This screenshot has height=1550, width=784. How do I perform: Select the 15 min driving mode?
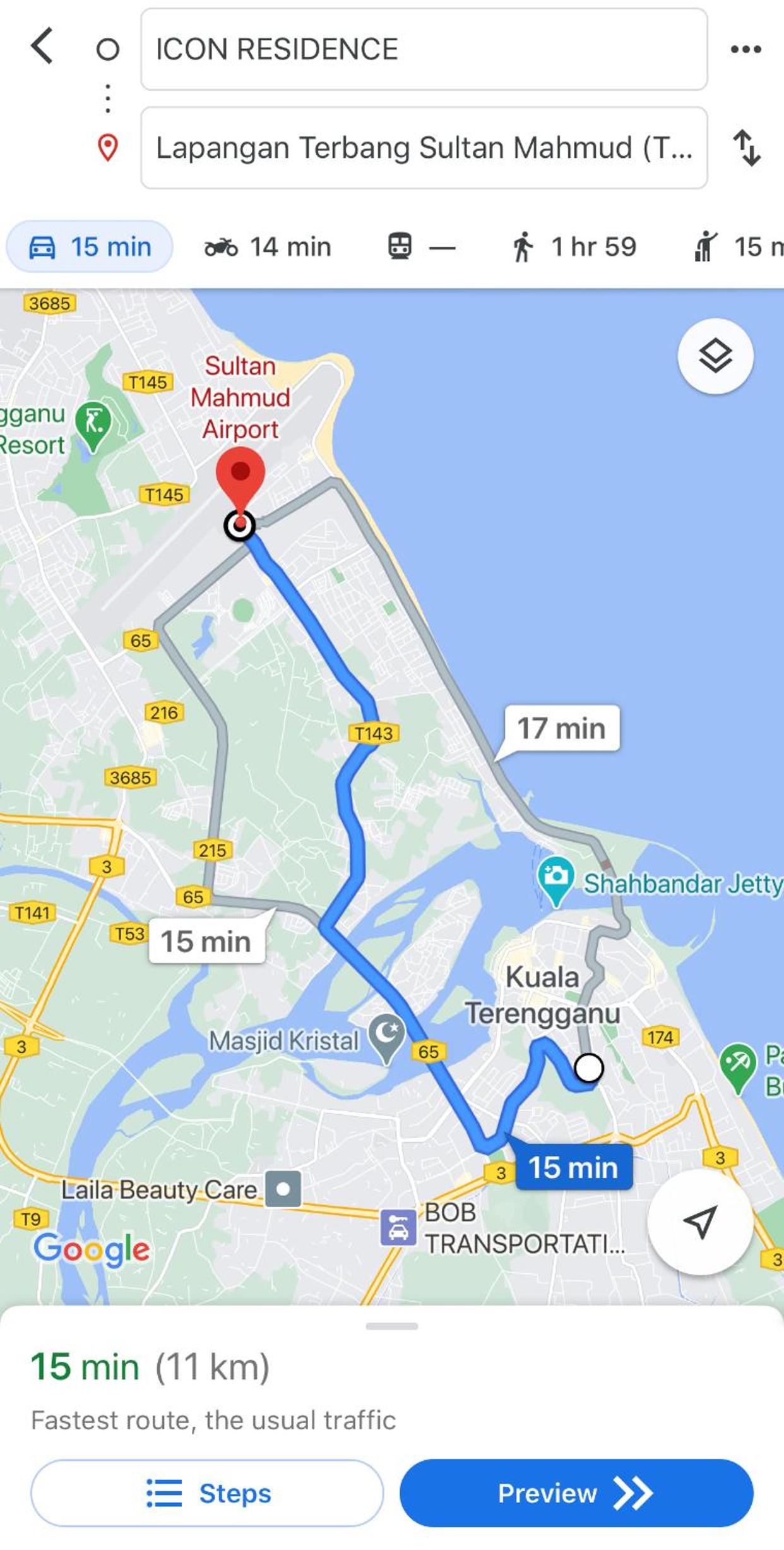(90, 246)
